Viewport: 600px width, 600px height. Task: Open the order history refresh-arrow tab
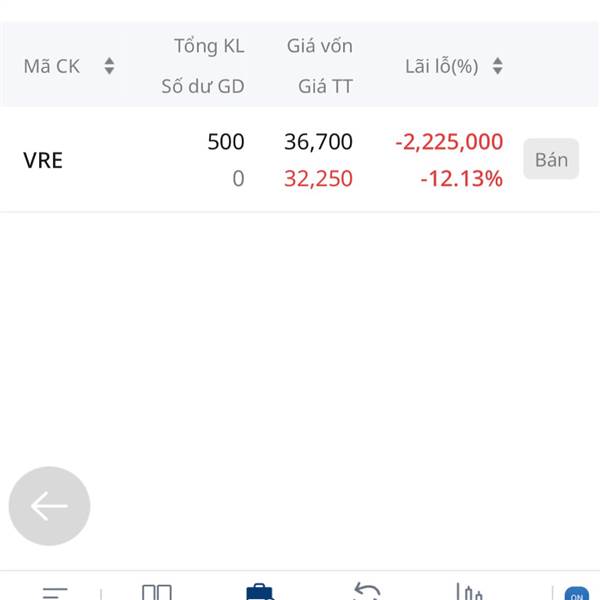tap(367, 591)
